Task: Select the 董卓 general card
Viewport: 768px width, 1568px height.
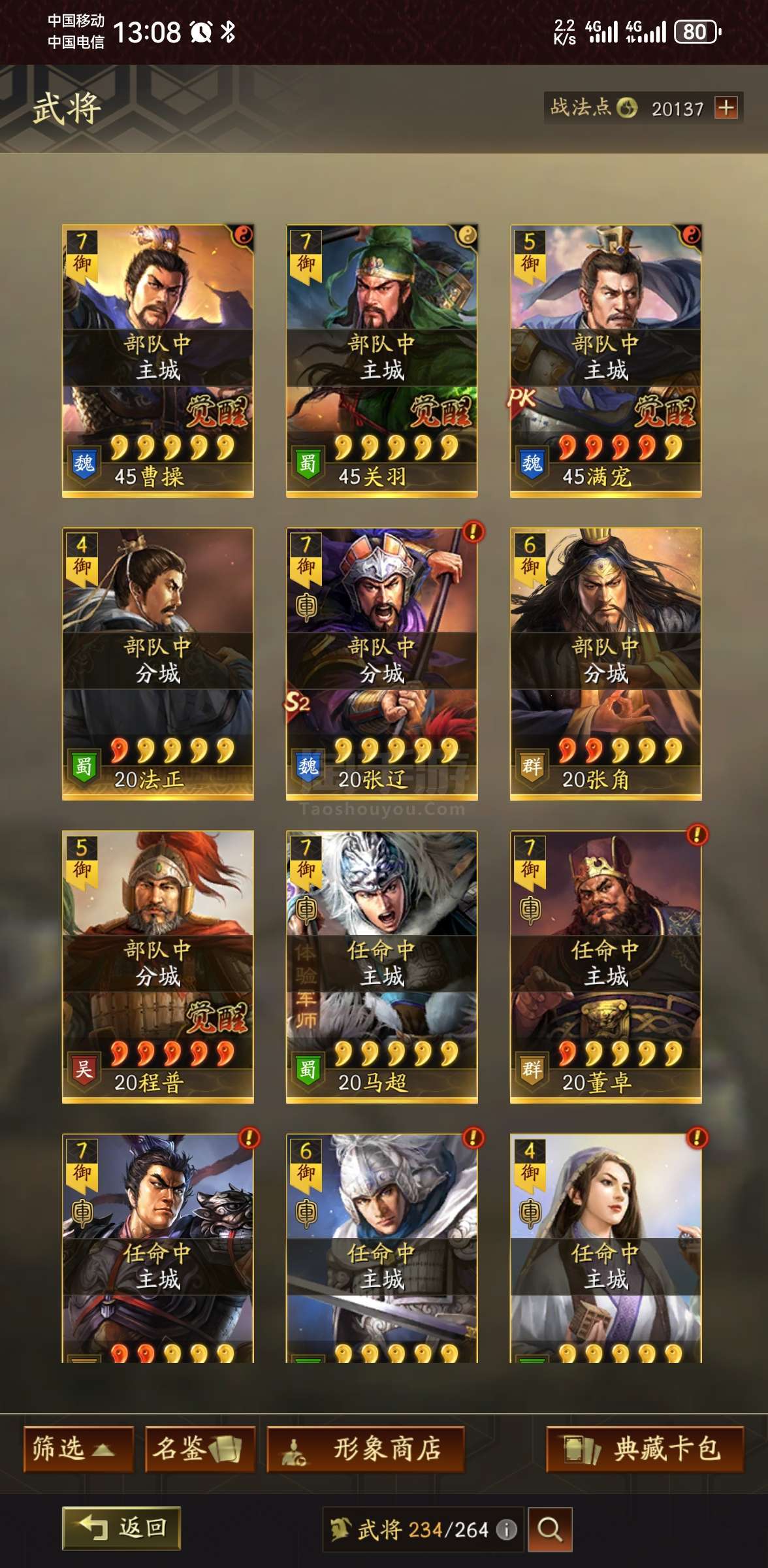Action: point(606,967)
